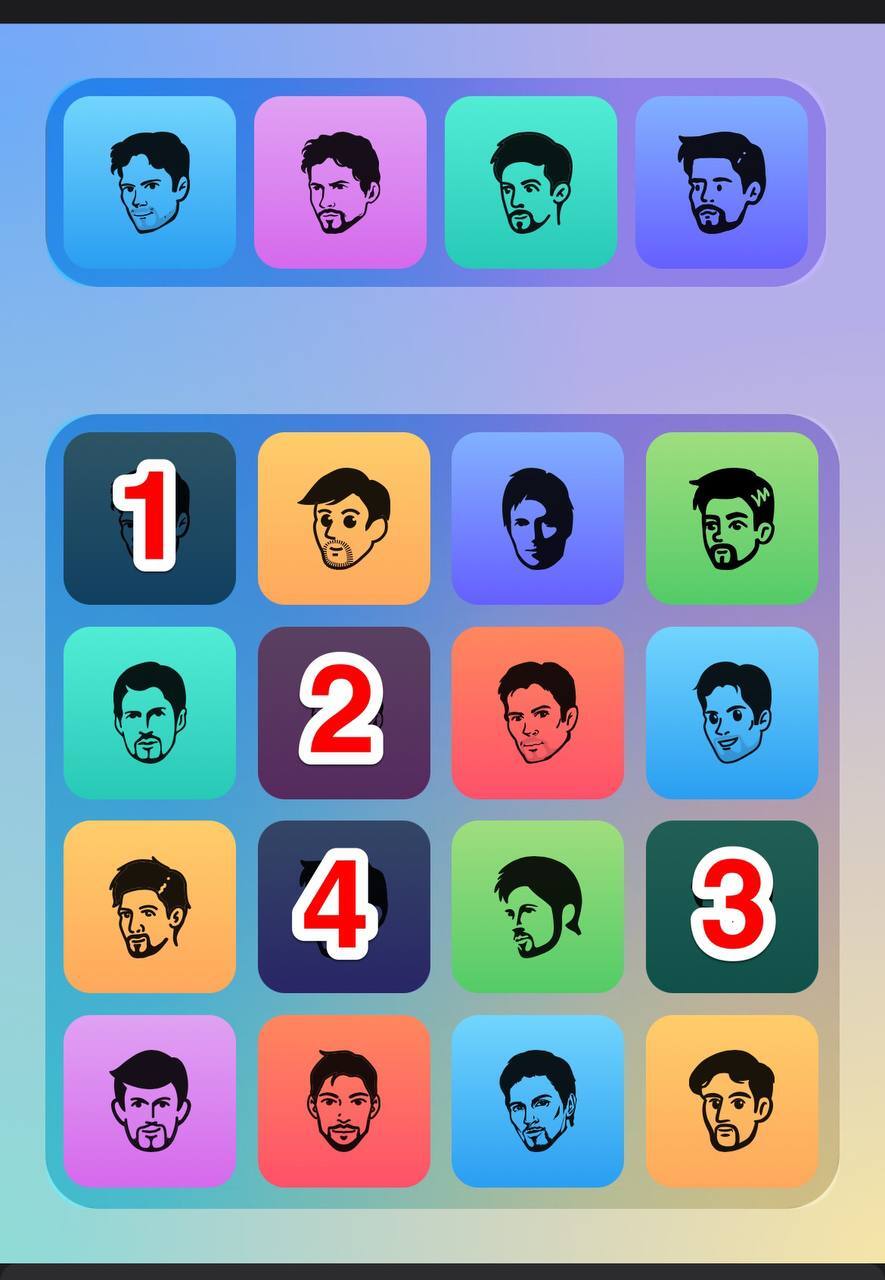Choose the green tile face with zigzag hair streak
The width and height of the screenshot is (885, 1280).
(732, 518)
